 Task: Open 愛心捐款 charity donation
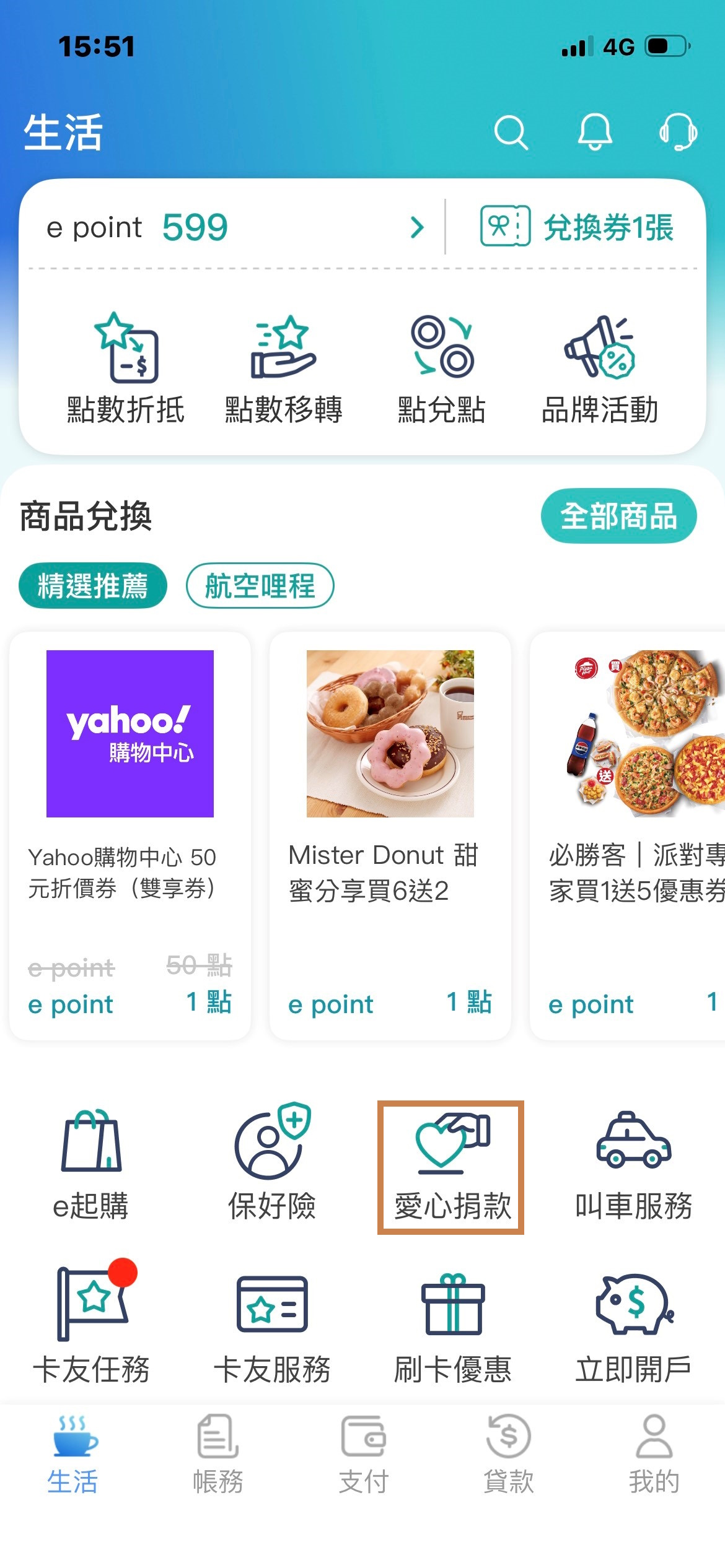pyautogui.click(x=451, y=1168)
